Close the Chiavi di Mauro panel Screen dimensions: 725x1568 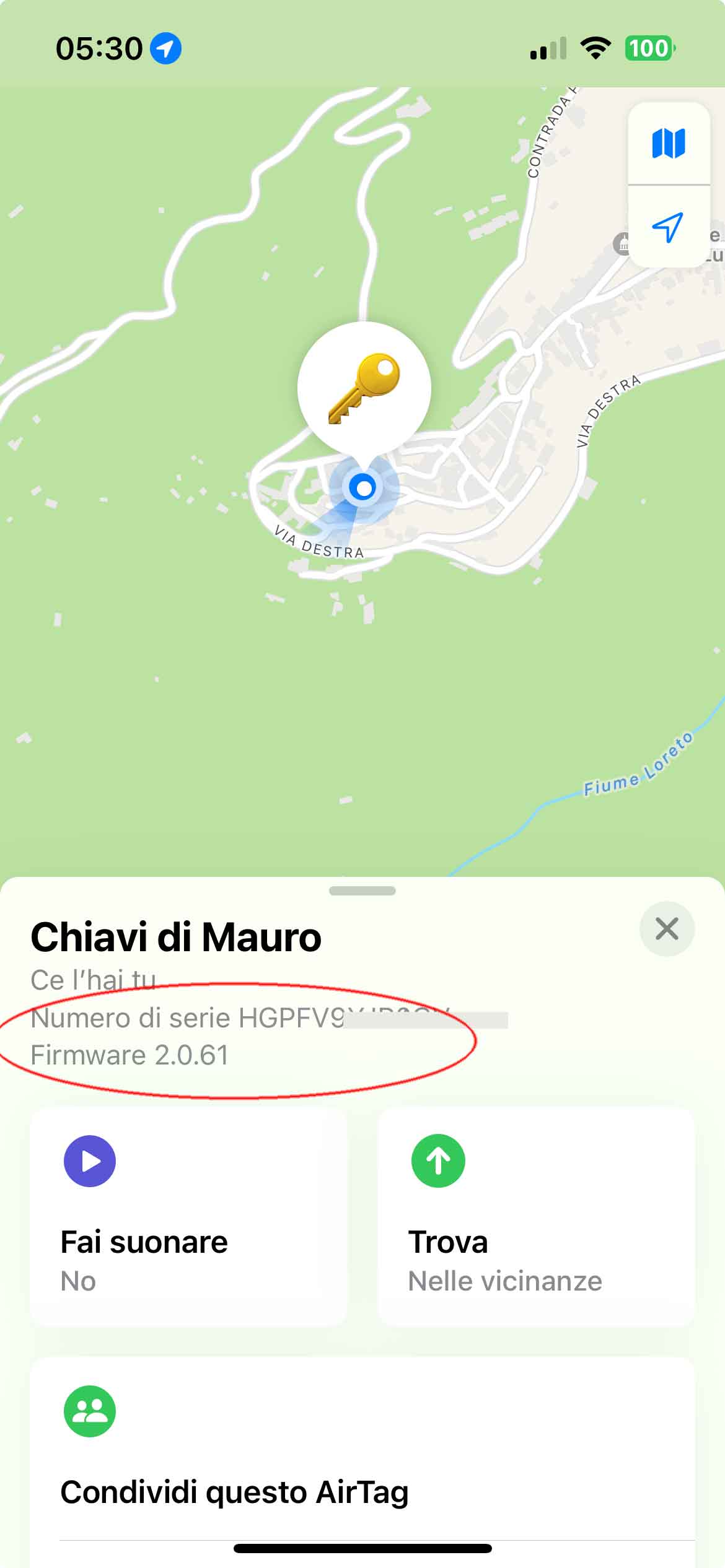tap(667, 928)
